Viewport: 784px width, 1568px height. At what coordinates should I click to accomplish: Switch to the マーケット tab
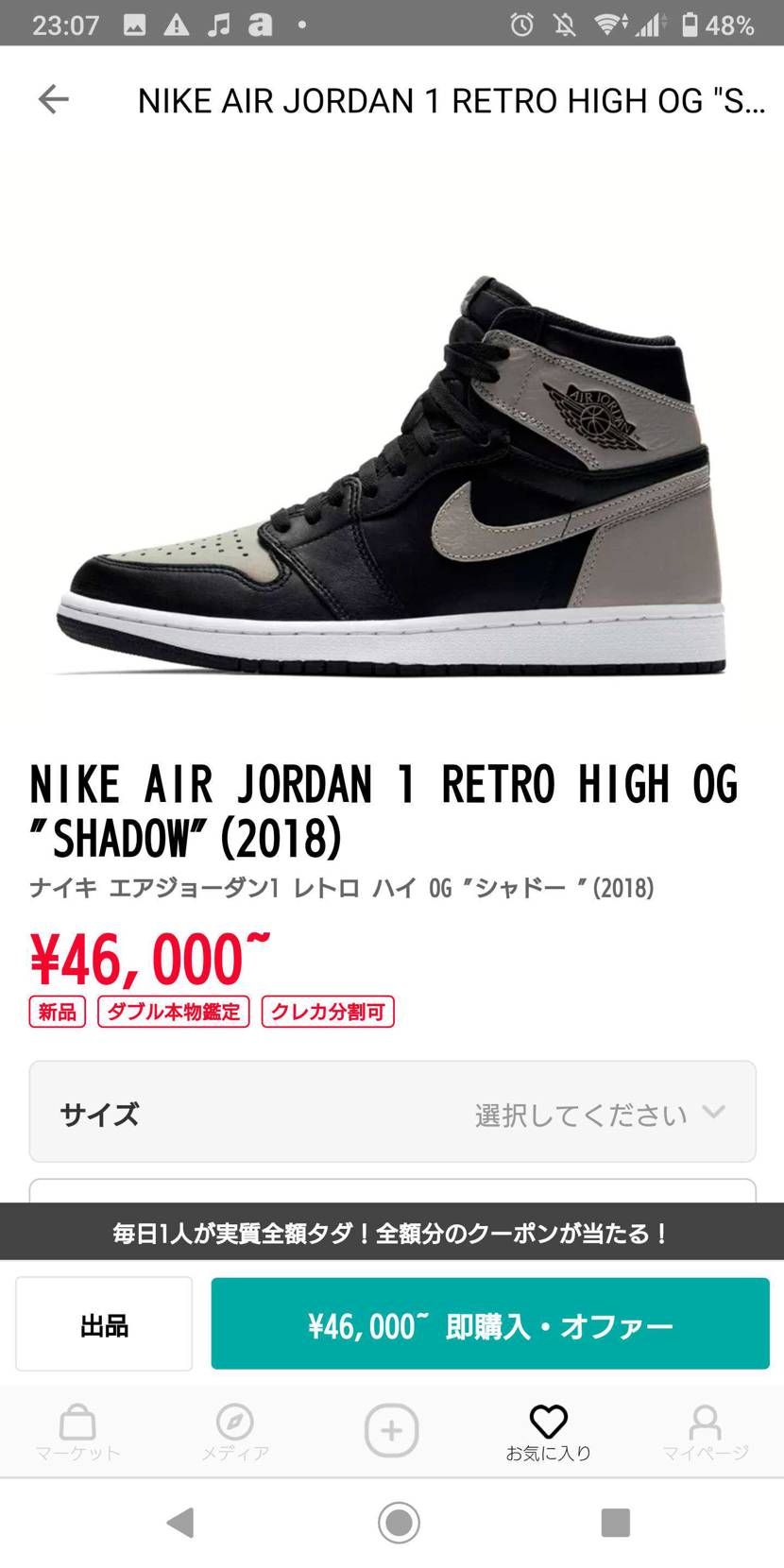(x=77, y=1432)
